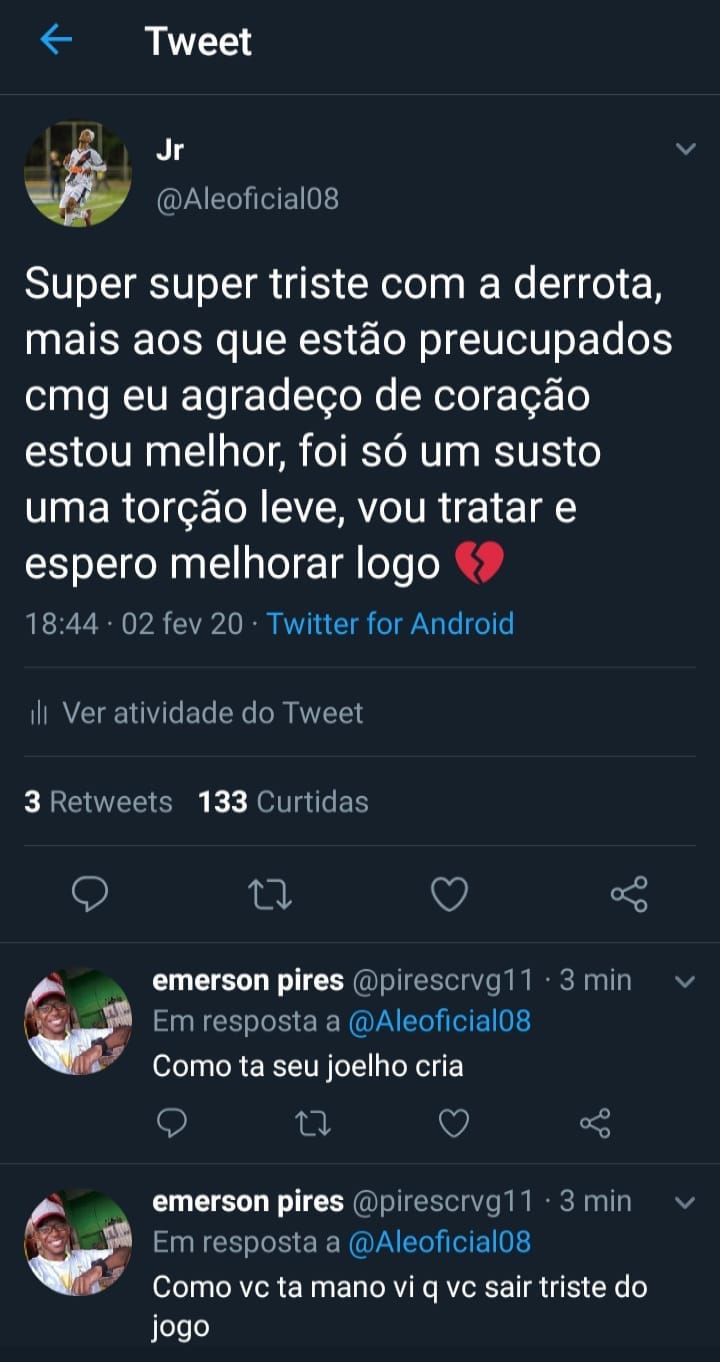
Task: Share Jr's main tweet
Action: tap(629, 894)
